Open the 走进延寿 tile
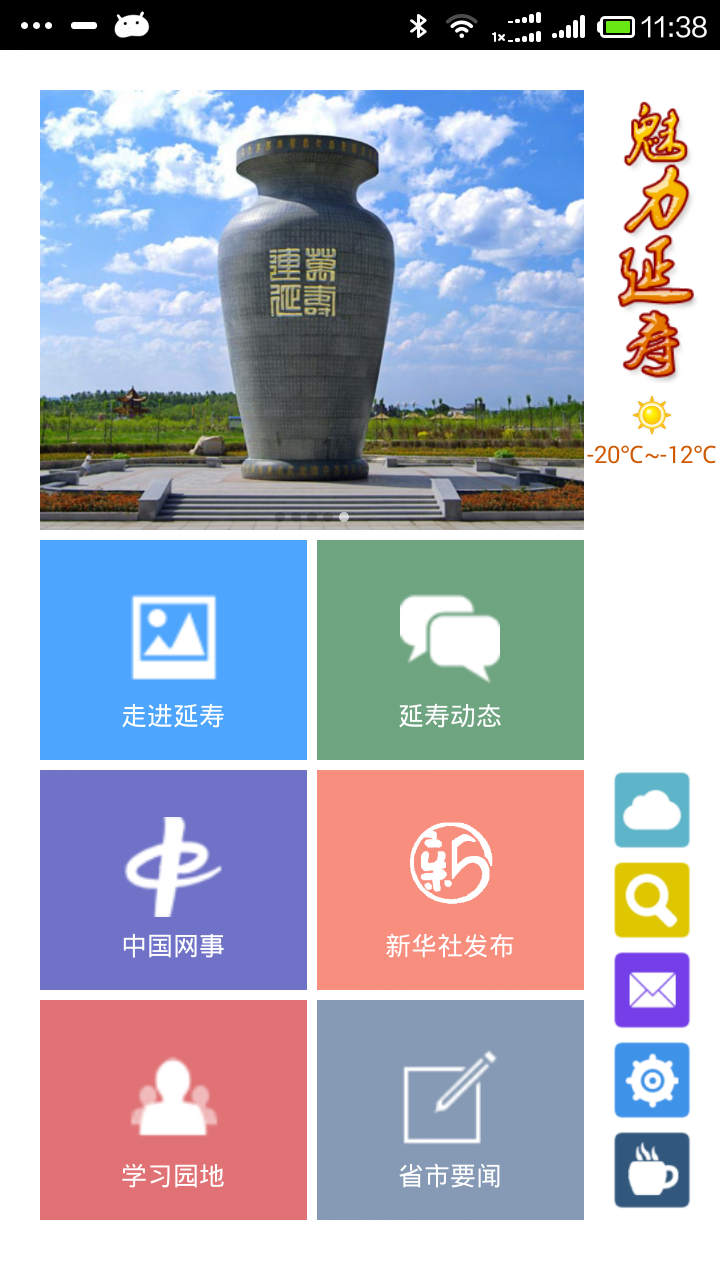Image resolution: width=720 pixels, height=1280 pixels. click(173, 650)
